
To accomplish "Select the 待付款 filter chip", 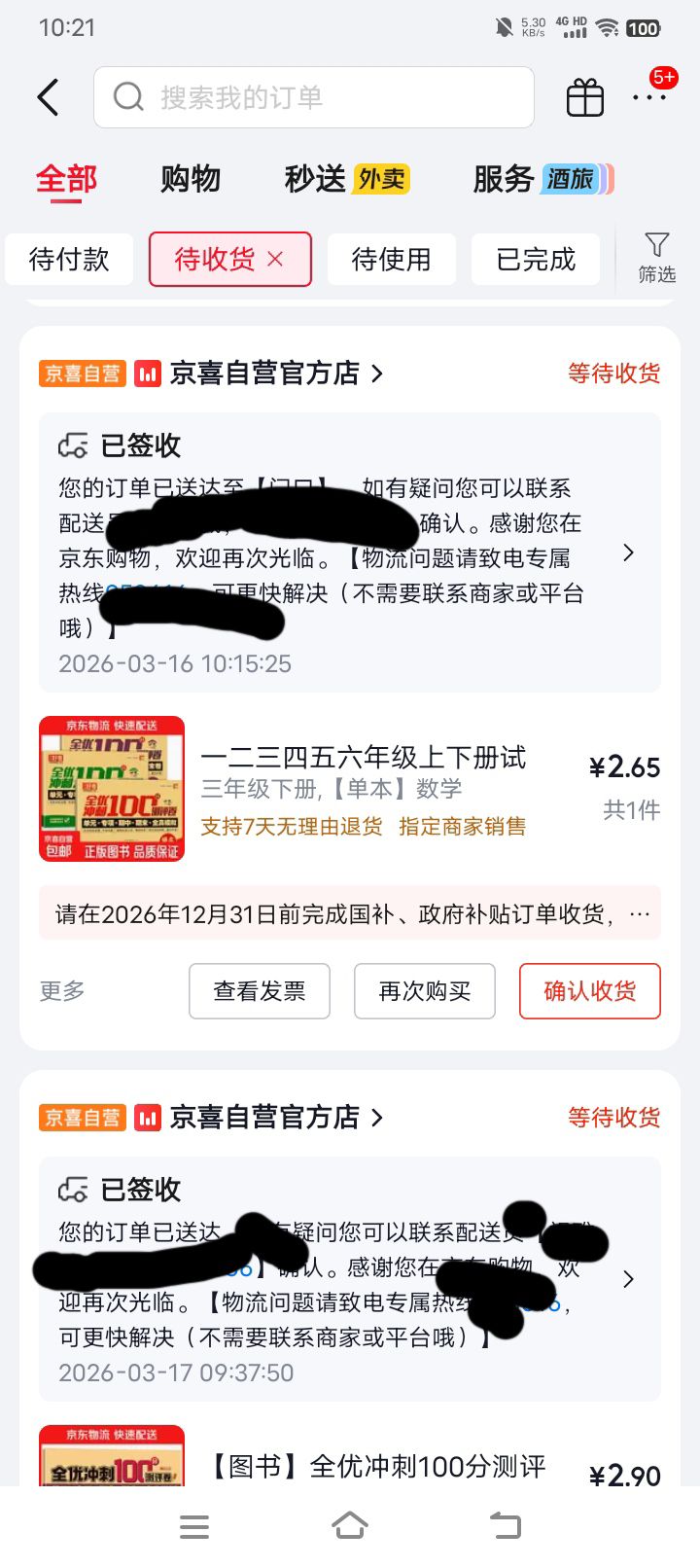I will (x=69, y=260).
